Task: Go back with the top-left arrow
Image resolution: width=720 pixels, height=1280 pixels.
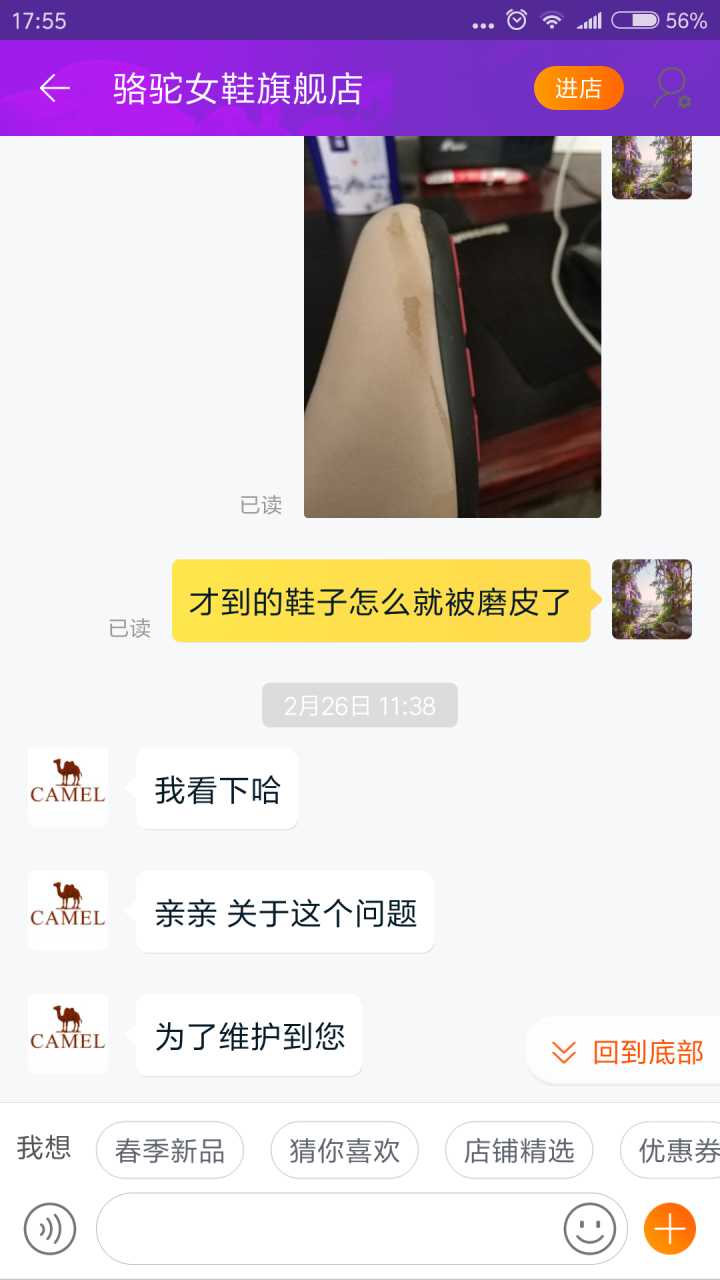Action: (x=55, y=89)
